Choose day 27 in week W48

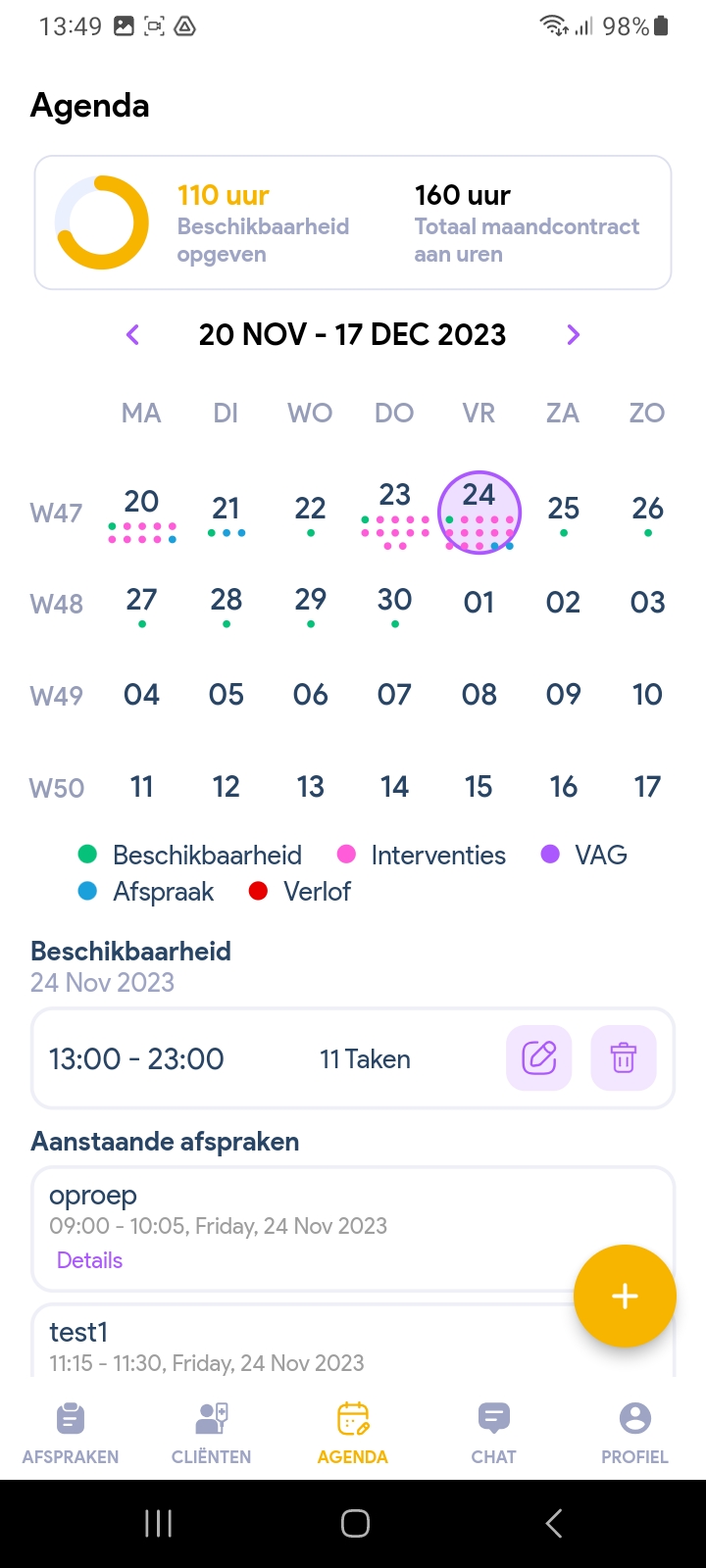pyautogui.click(x=142, y=601)
